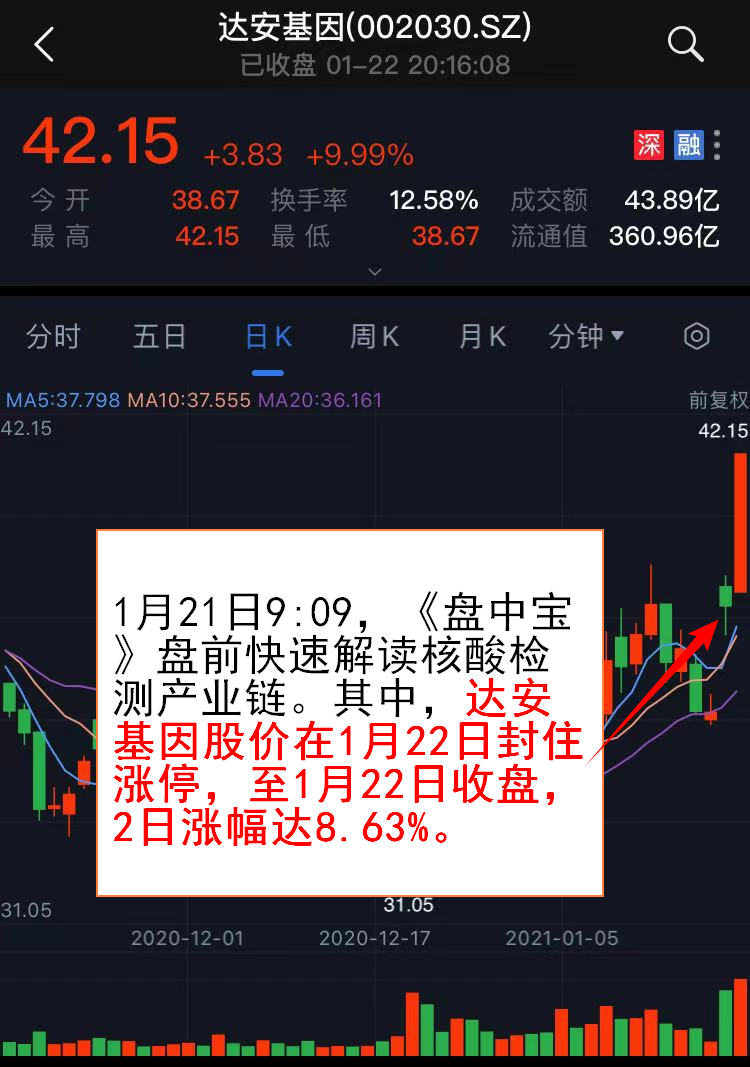Expand the quote details chevron
The image size is (750, 1067).
tap(375, 271)
